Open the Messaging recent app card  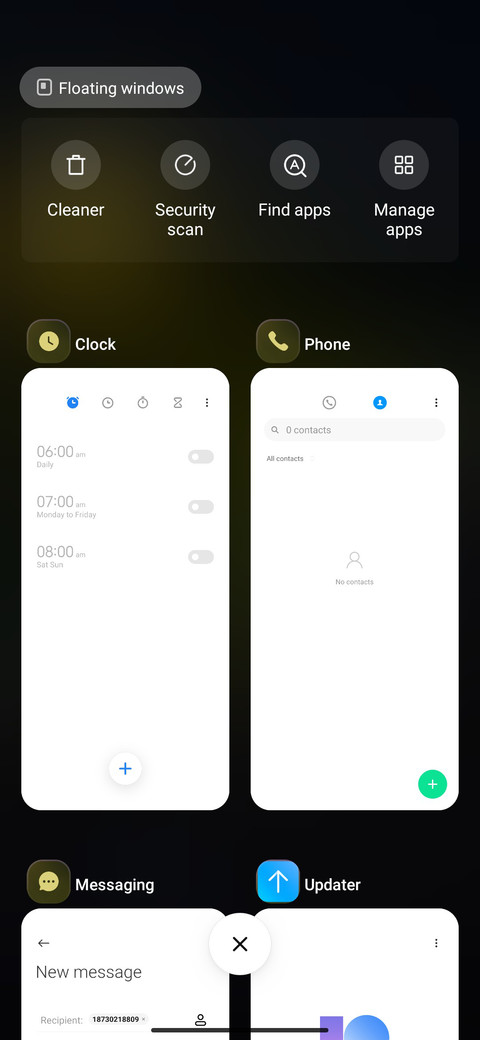click(125, 974)
